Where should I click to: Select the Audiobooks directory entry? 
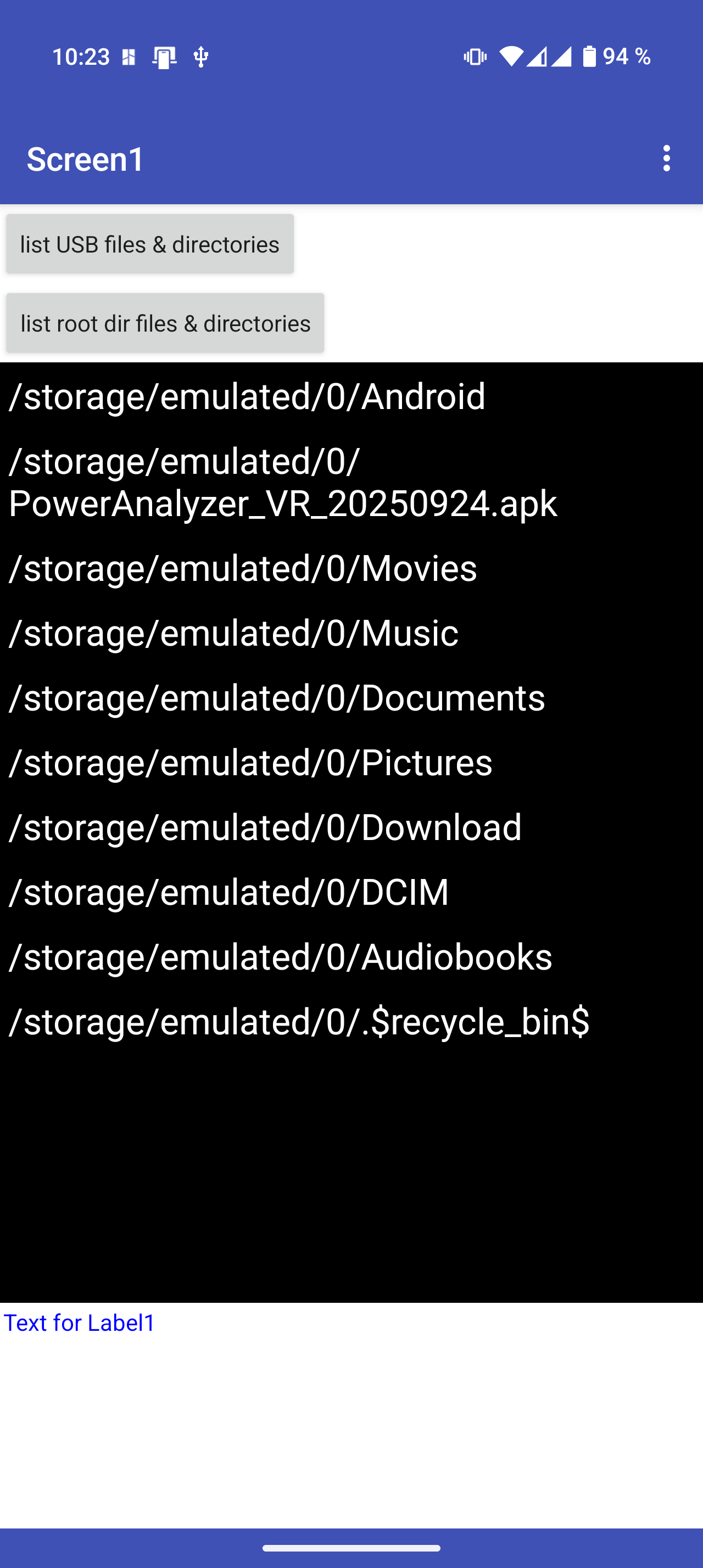281,956
